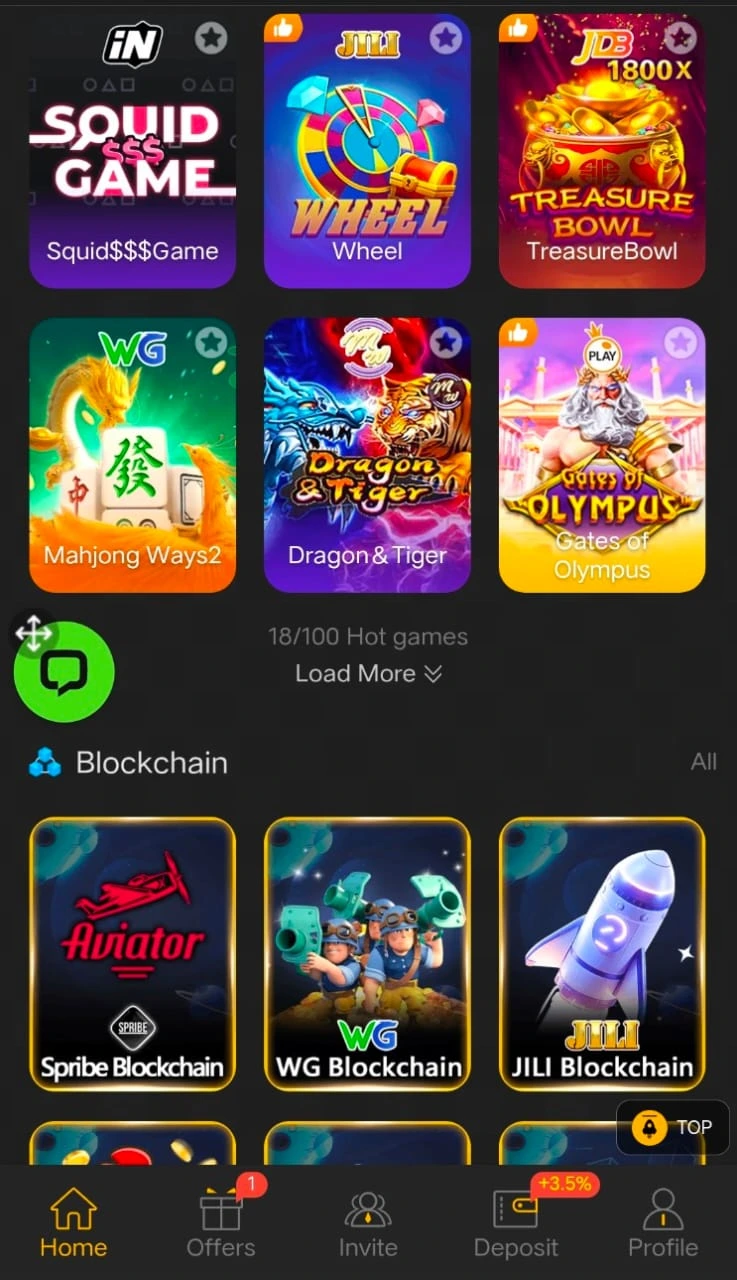Click the crosshair move handle near chat bubble
Image resolution: width=737 pixels, height=1280 pixels.
pos(34,632)
